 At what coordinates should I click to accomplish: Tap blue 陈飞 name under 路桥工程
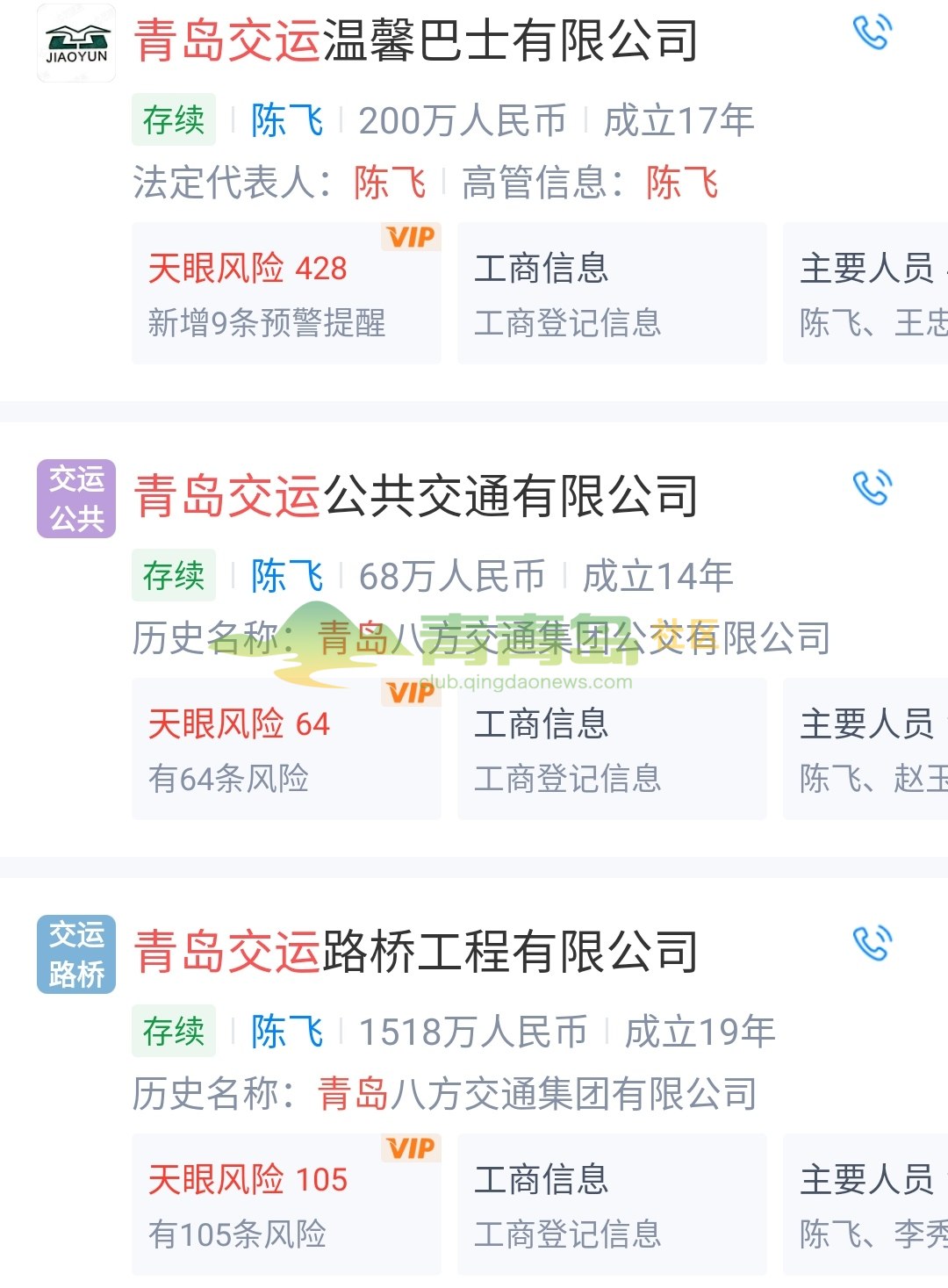(287, 1032)
